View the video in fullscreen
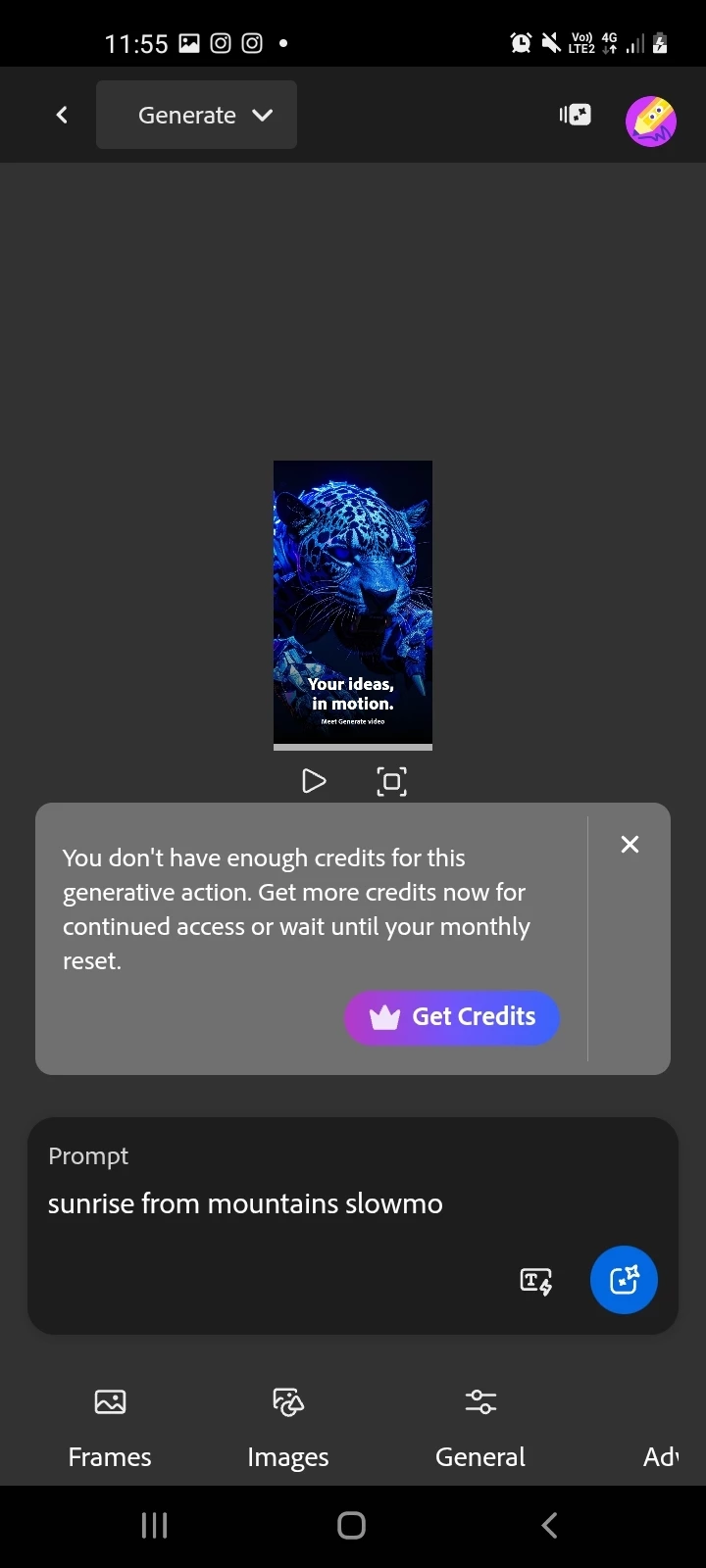Viewport: 706px width, 1568px height. (391, 781)
